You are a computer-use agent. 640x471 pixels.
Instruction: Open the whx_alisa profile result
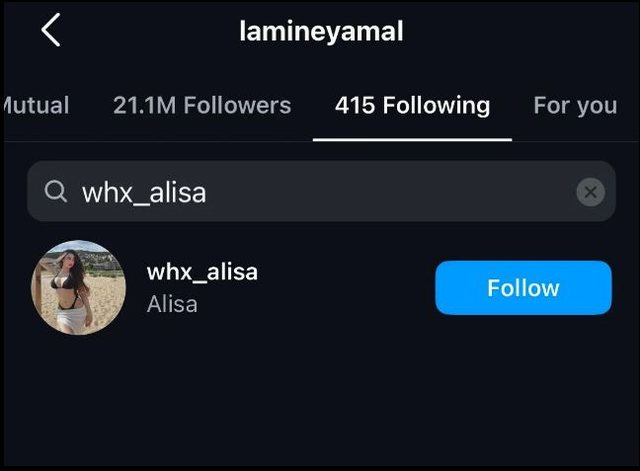pyautogui.click(x=202, y=287)
